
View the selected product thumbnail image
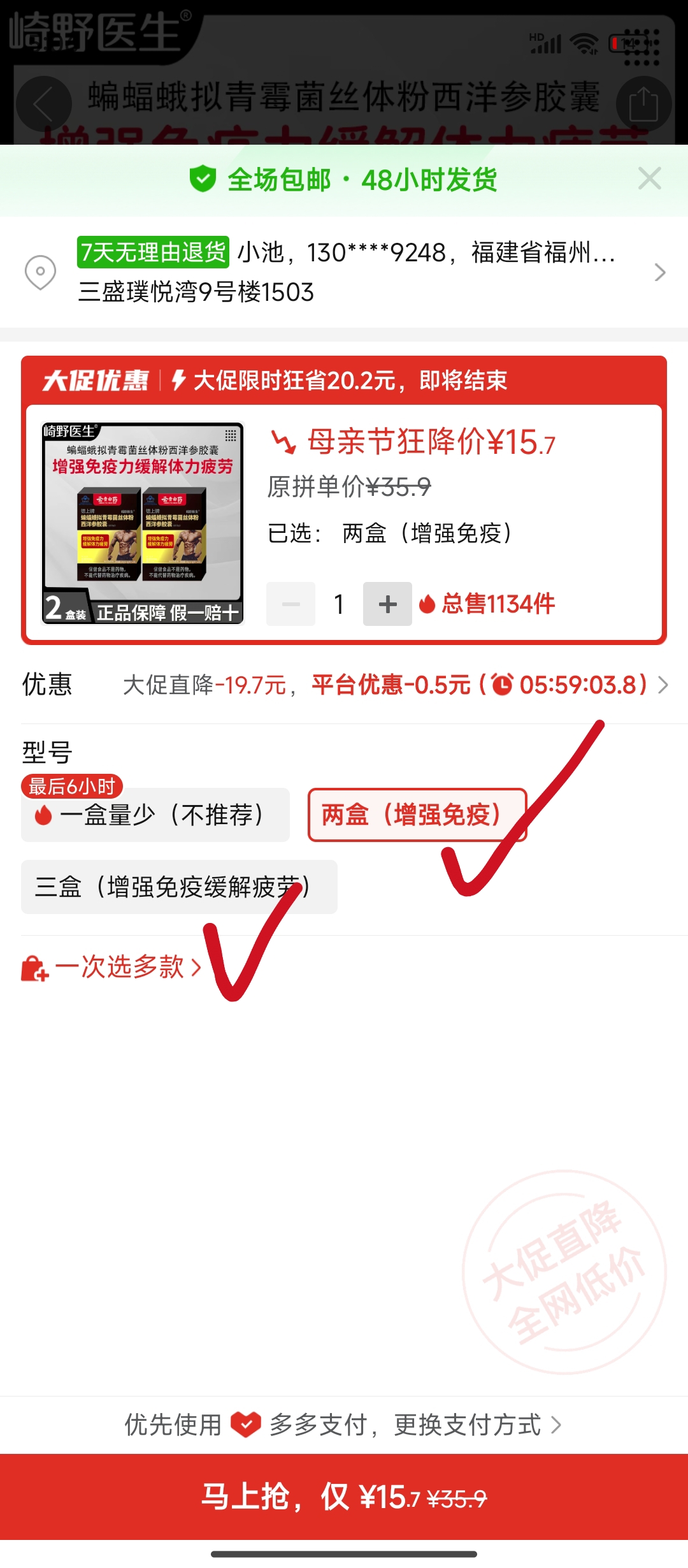point(143,523)
